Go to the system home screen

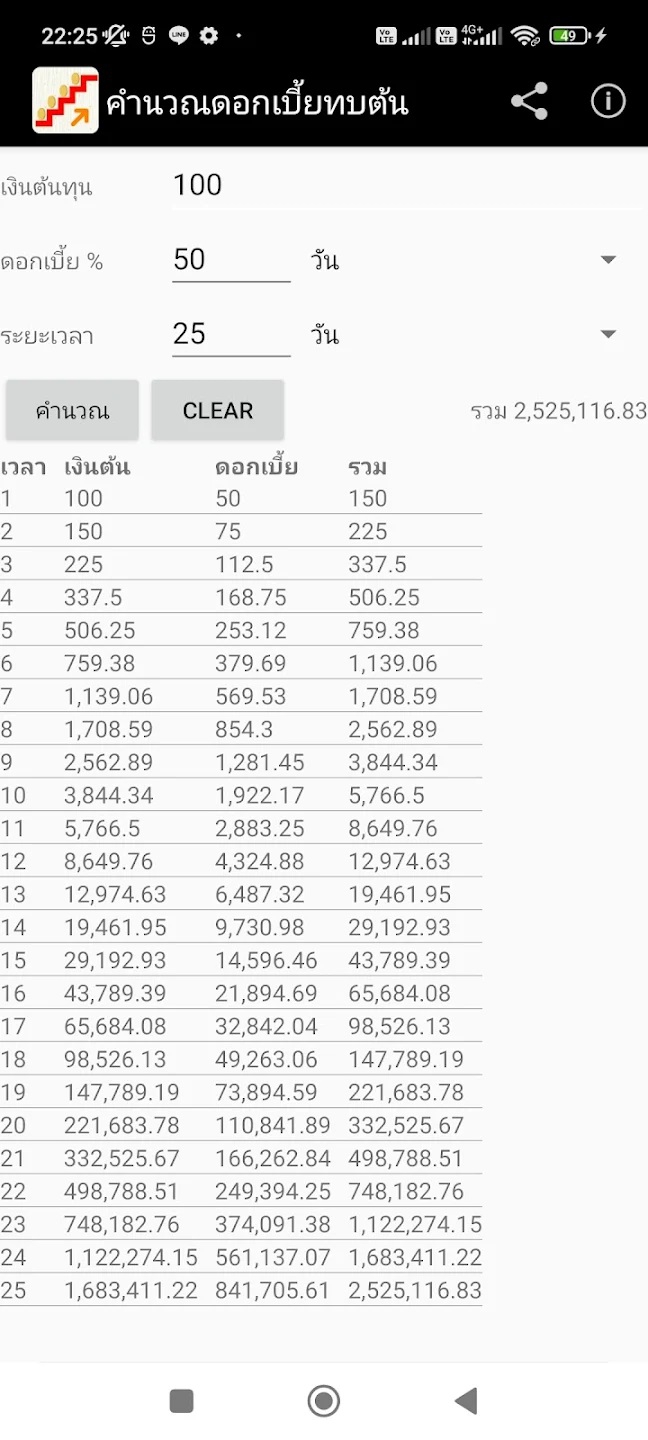[324, 1401]
